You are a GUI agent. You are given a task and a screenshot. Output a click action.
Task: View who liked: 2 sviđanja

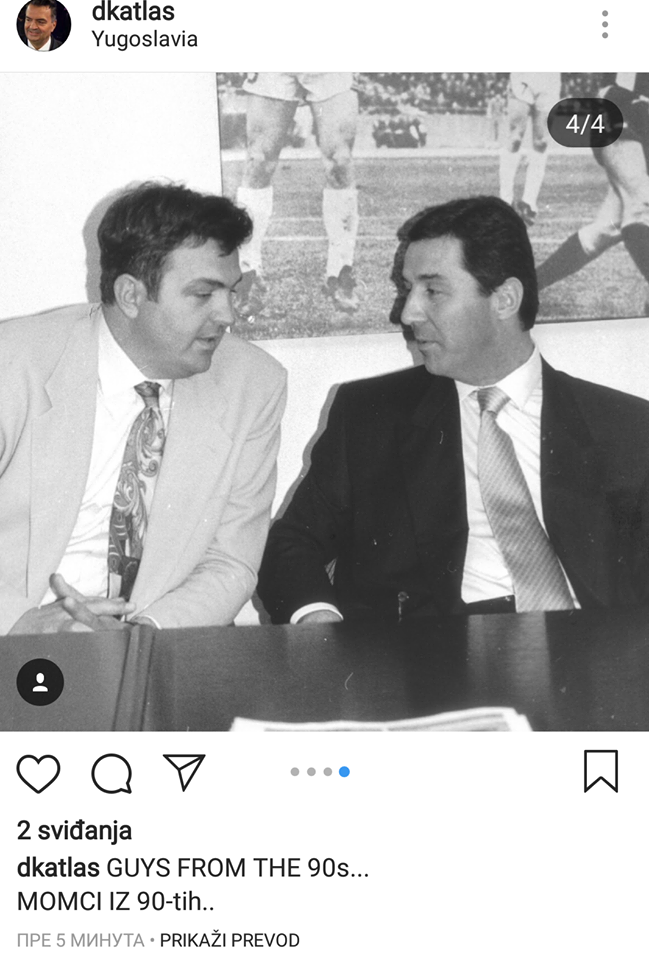74,830
